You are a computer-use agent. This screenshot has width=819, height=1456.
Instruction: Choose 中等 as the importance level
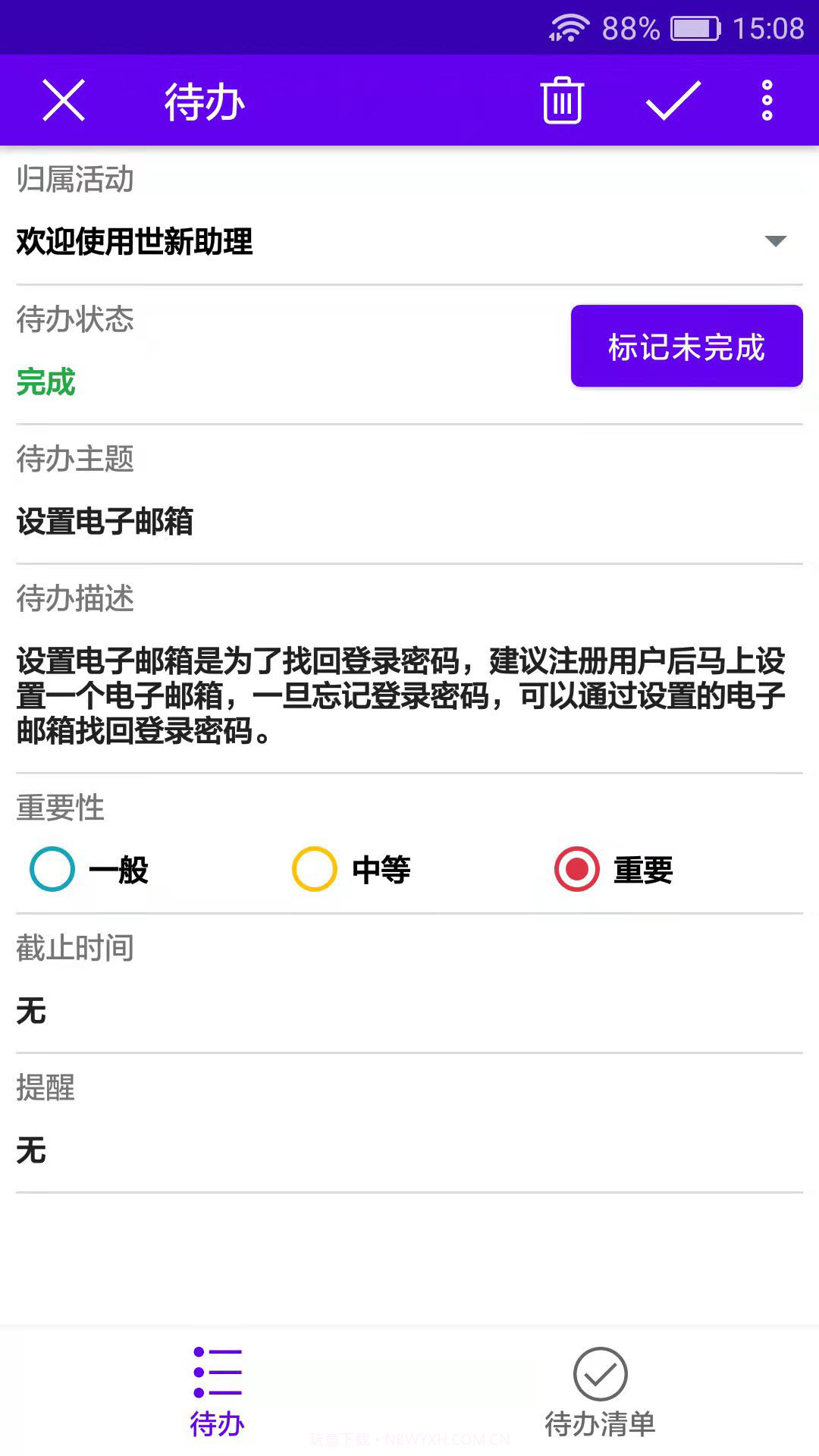(x=312, y=871)
